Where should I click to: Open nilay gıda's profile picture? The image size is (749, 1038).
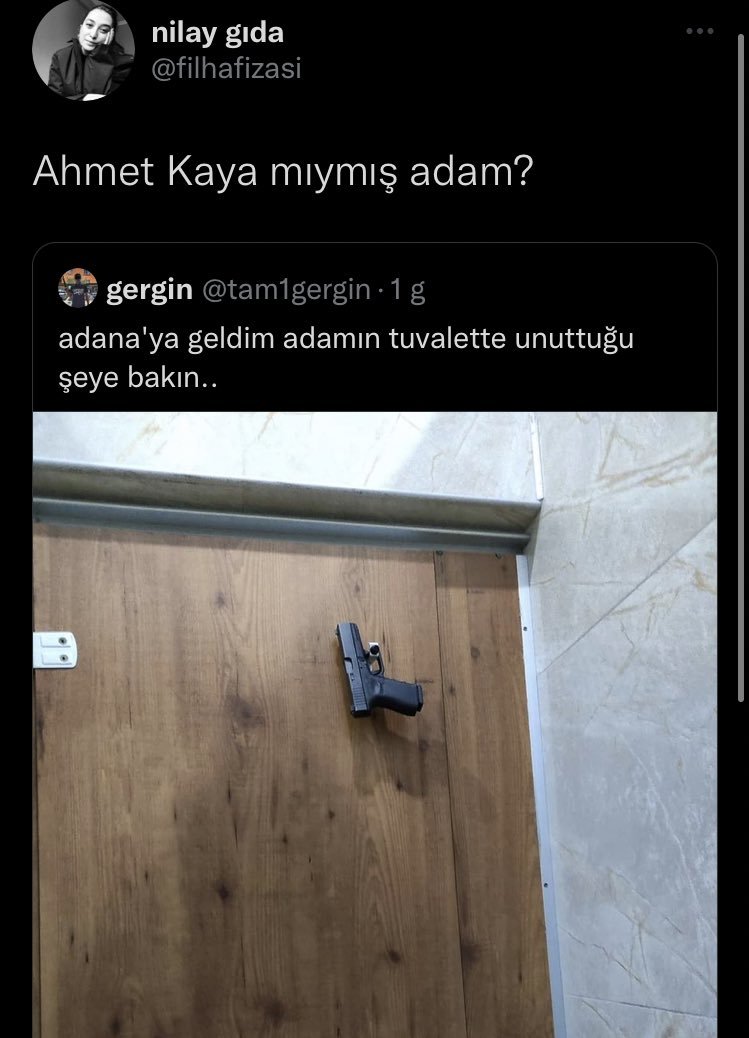point(83,51)
